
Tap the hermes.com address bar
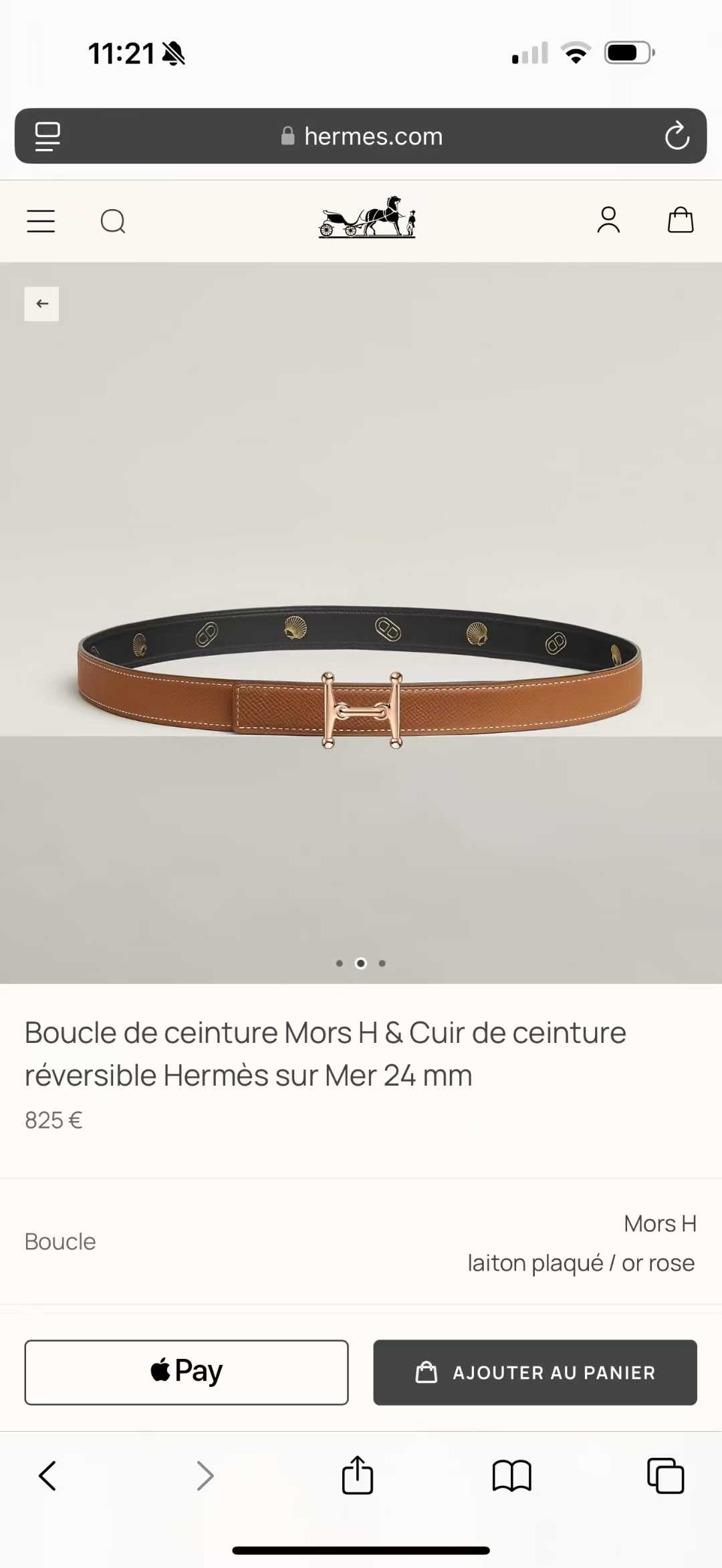[361, 136]
